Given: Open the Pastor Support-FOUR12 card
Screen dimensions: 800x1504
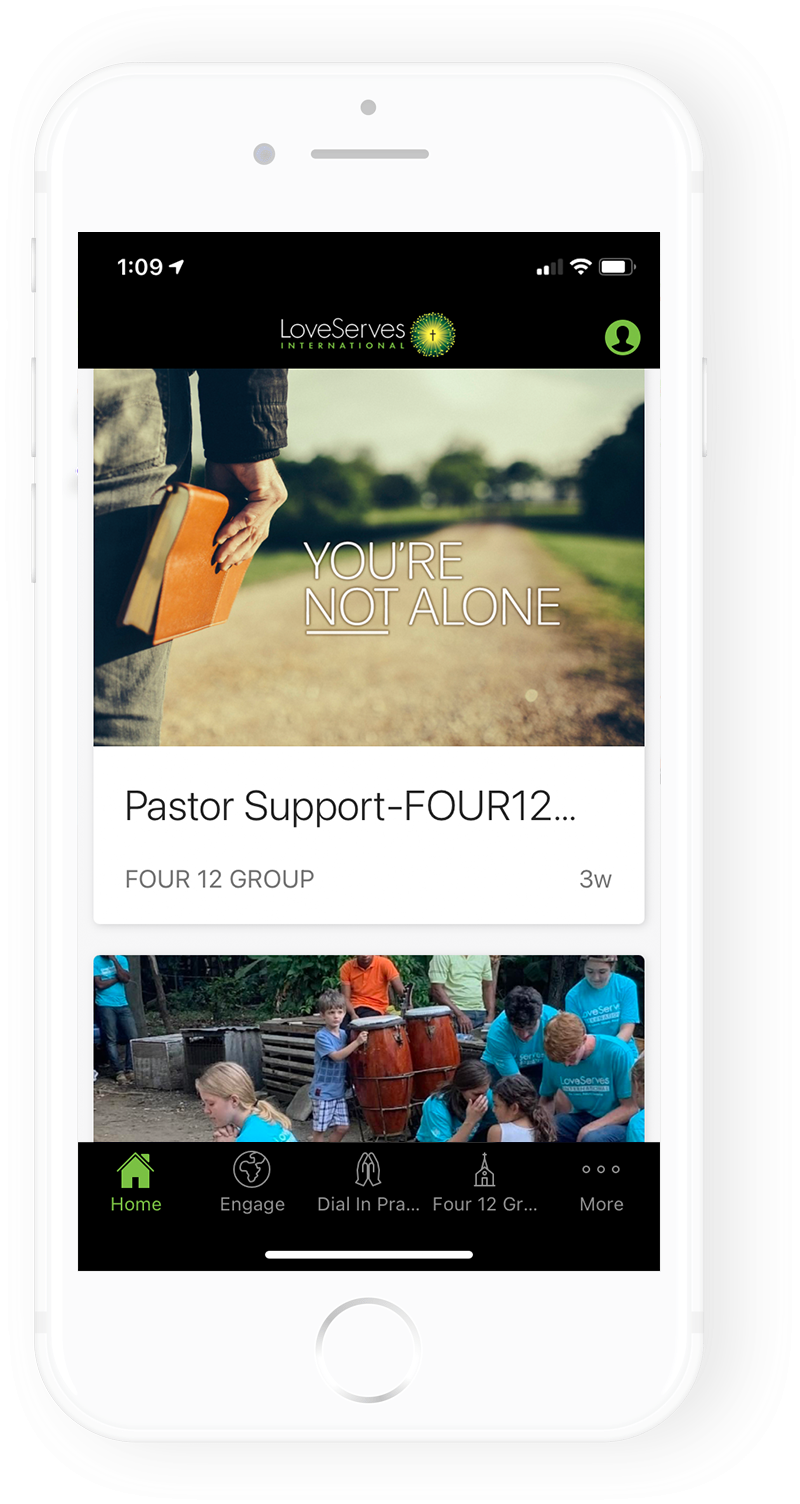Looking at the screenshot, I should point(369,646).
